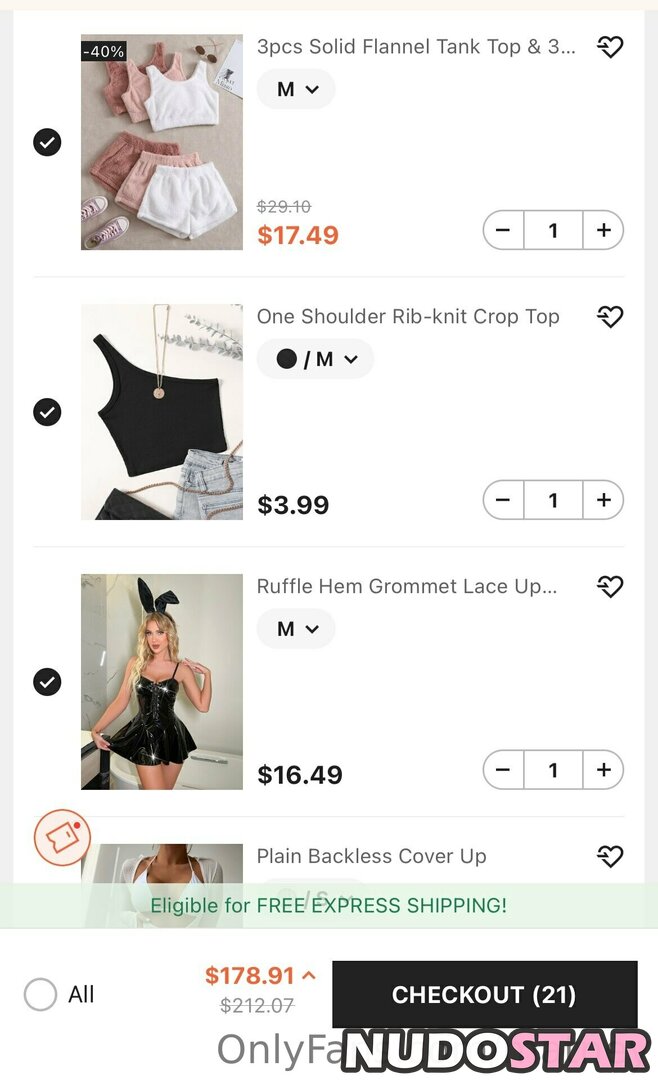The image size is (658, 1080).
Task: Wishlist the Ruffle Hem Grommet Lace Up item
Action: click(x=610, y=587)
